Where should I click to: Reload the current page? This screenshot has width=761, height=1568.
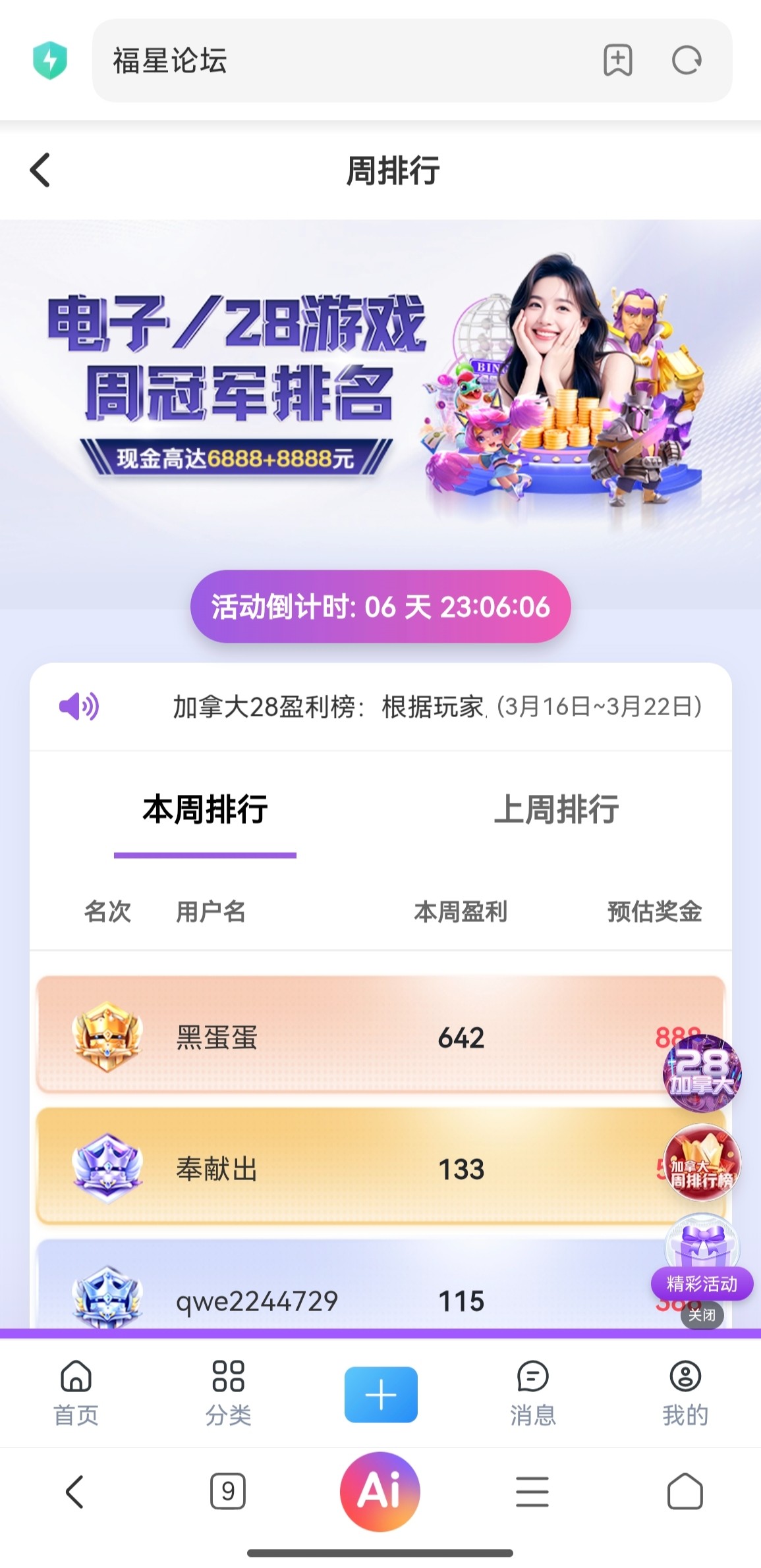687,61
